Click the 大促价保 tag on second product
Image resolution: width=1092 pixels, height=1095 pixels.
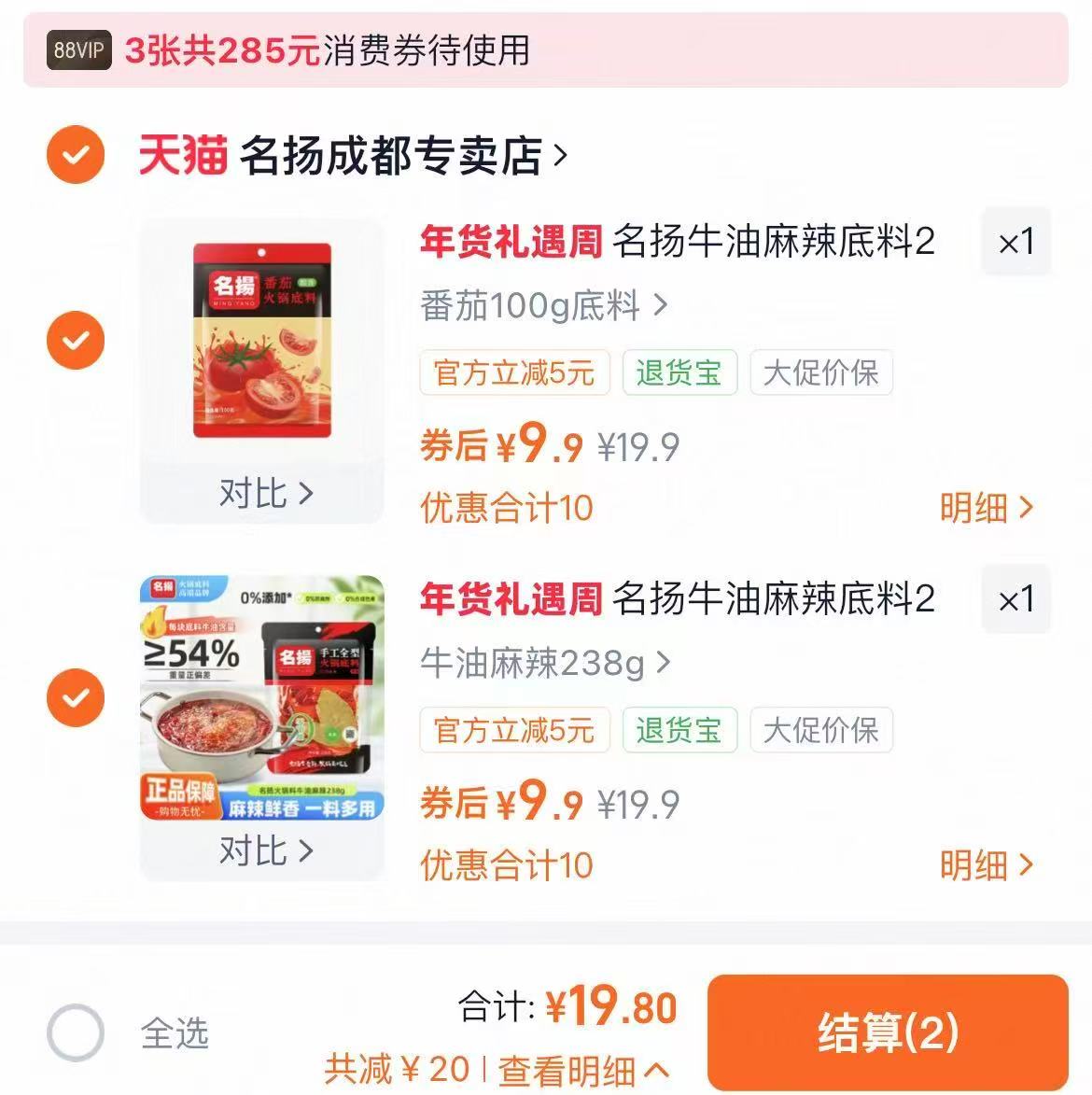point(821,730)
